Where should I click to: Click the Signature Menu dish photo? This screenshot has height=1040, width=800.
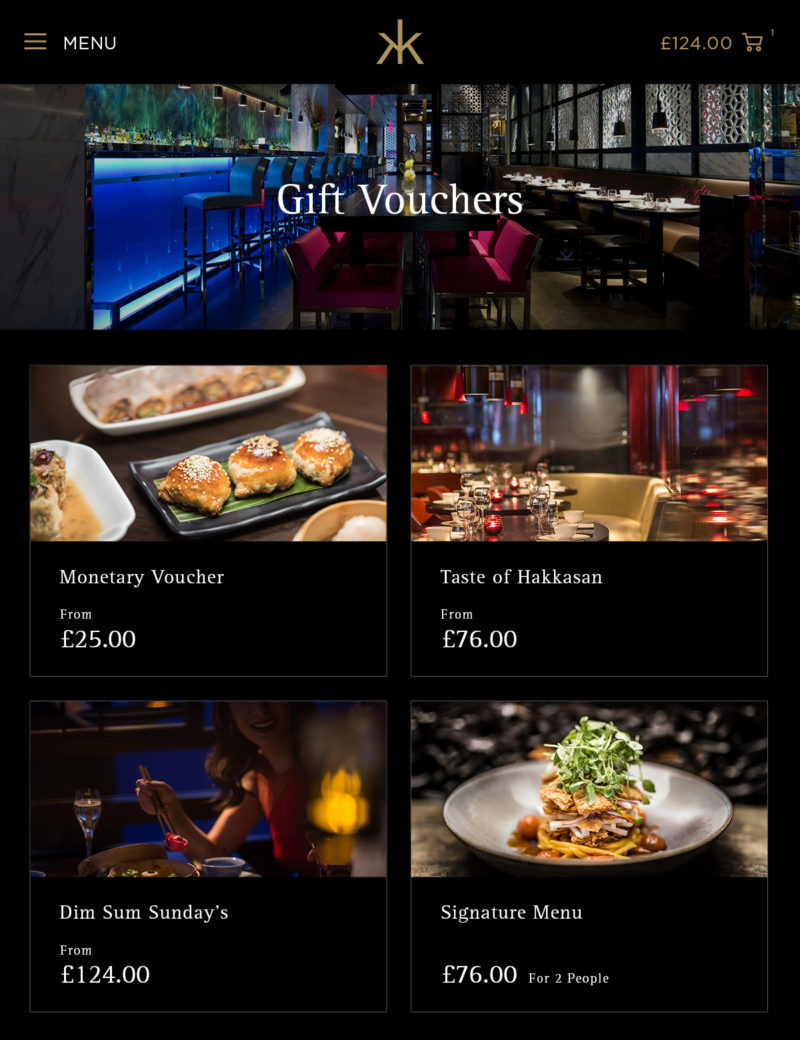point(589,788)
